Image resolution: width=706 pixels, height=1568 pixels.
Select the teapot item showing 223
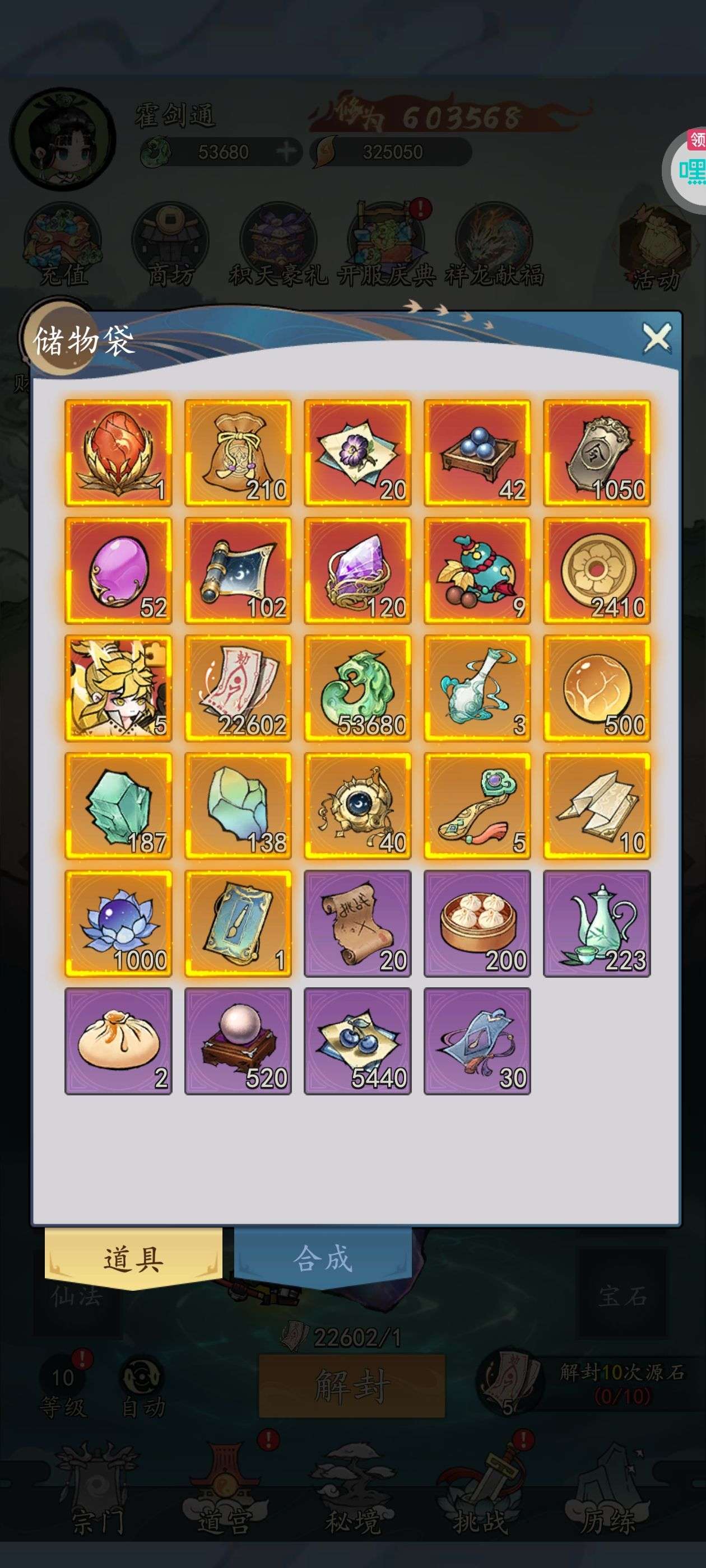(x=597, y=923)
